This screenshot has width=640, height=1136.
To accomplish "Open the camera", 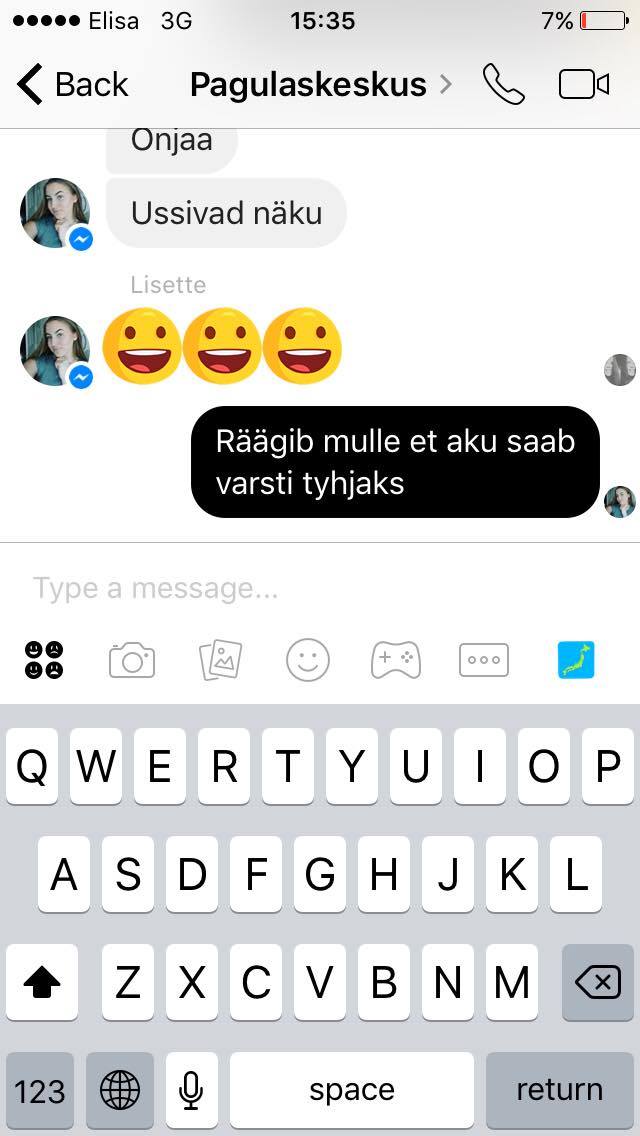I will tap(132, 660).
